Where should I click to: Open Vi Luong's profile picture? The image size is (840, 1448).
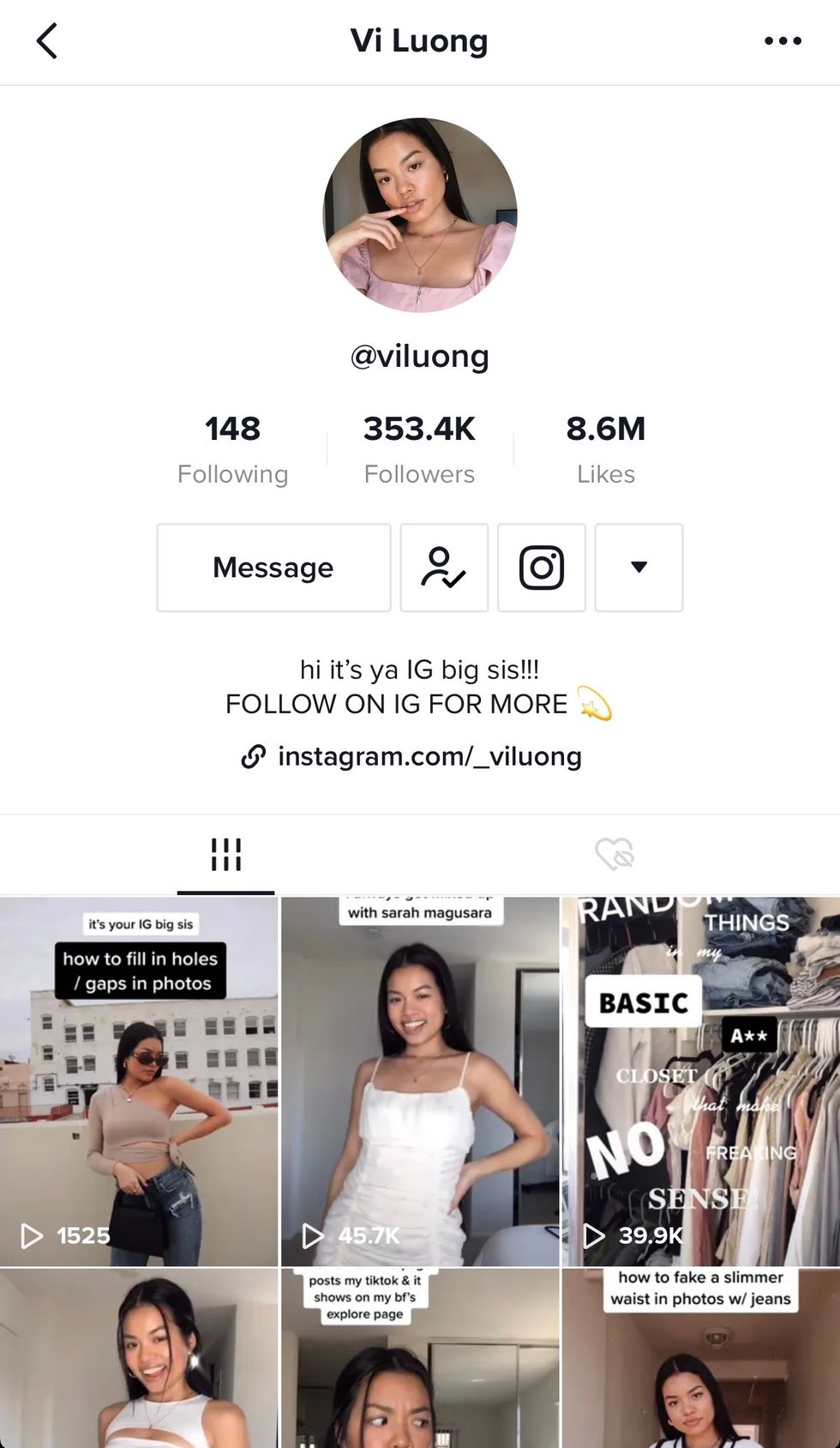pos(420,214)
